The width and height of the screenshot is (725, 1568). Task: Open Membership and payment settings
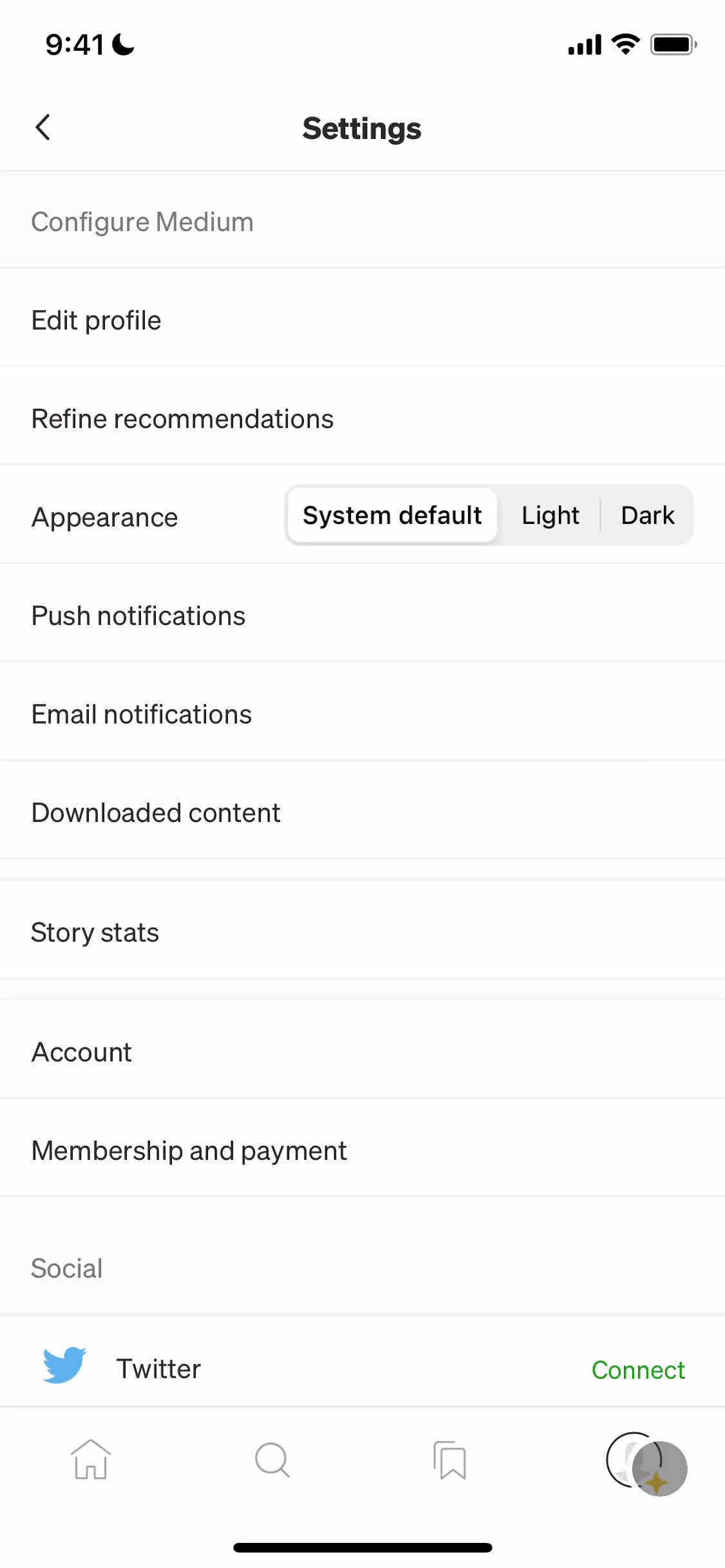(189, 1150)
